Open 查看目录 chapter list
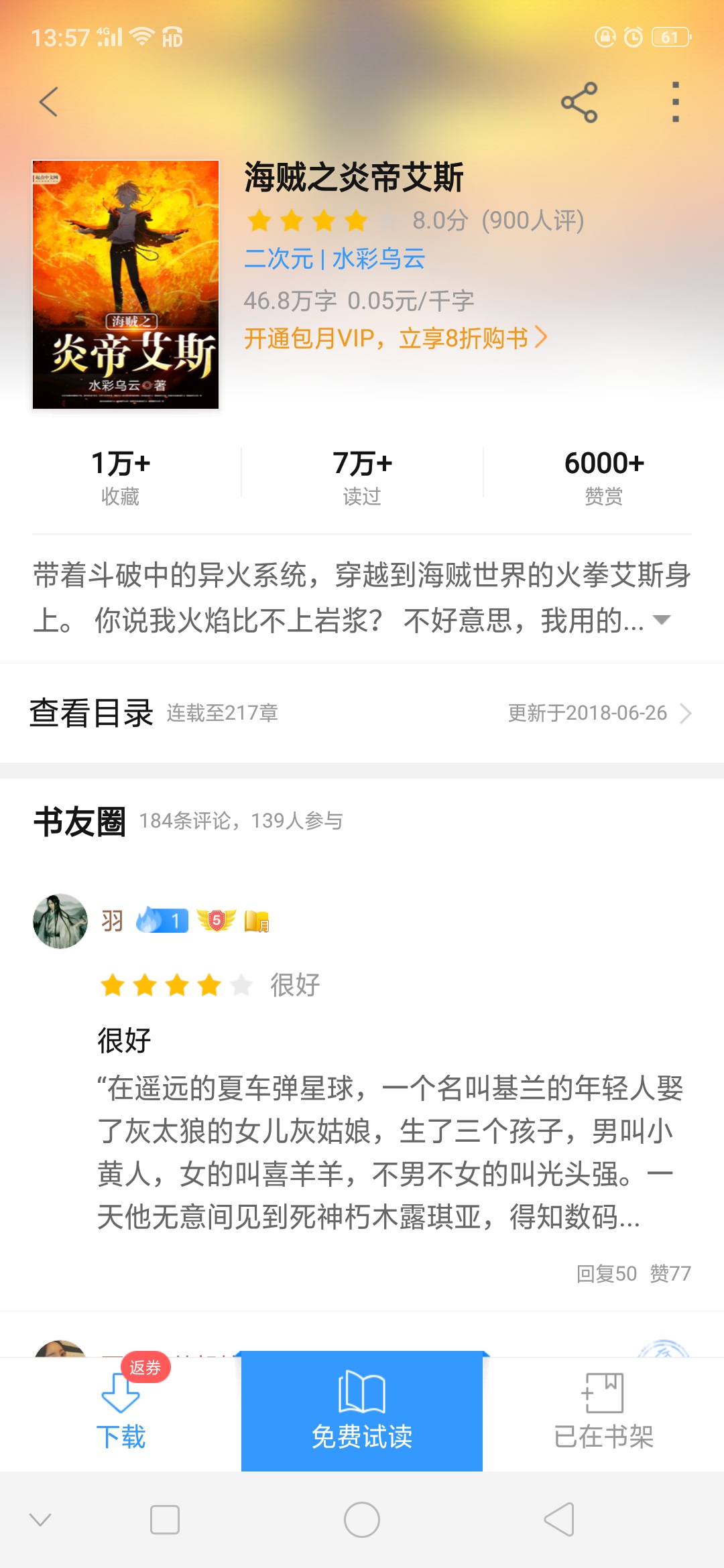Viewport: 724px width, 1568px height. tap(362, 713)
